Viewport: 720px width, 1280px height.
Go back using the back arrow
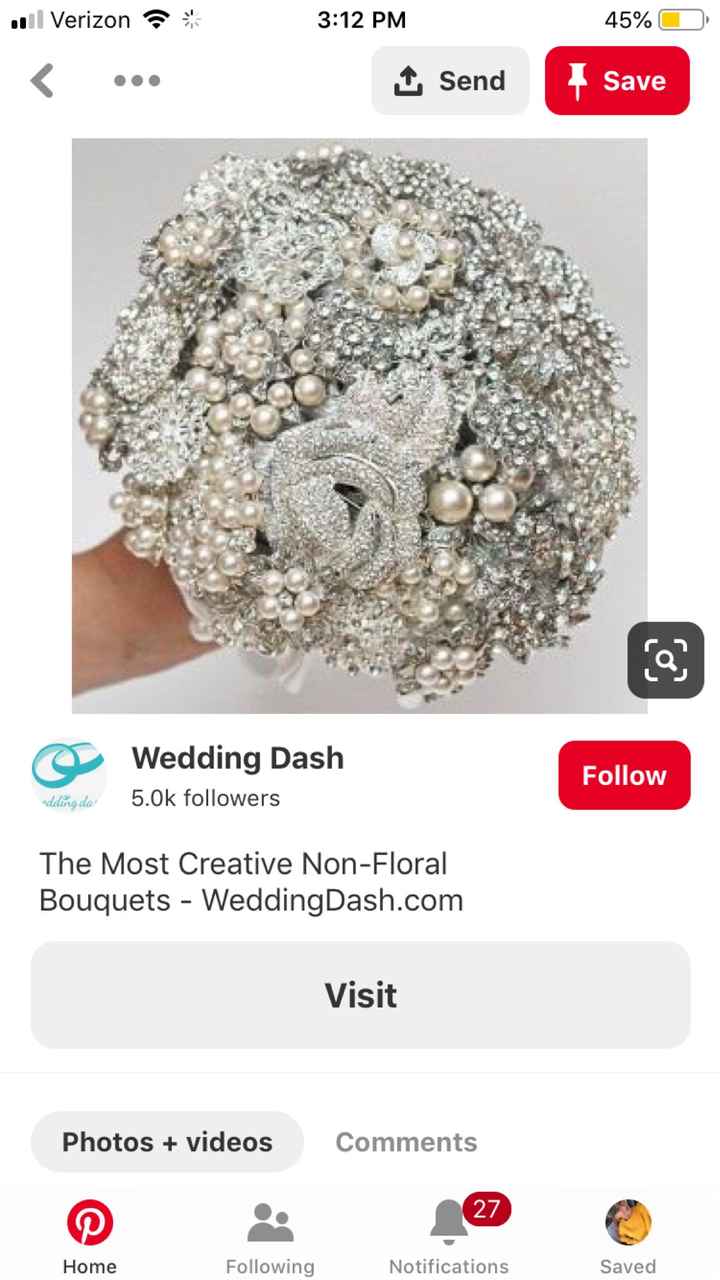tap(42, 80)
